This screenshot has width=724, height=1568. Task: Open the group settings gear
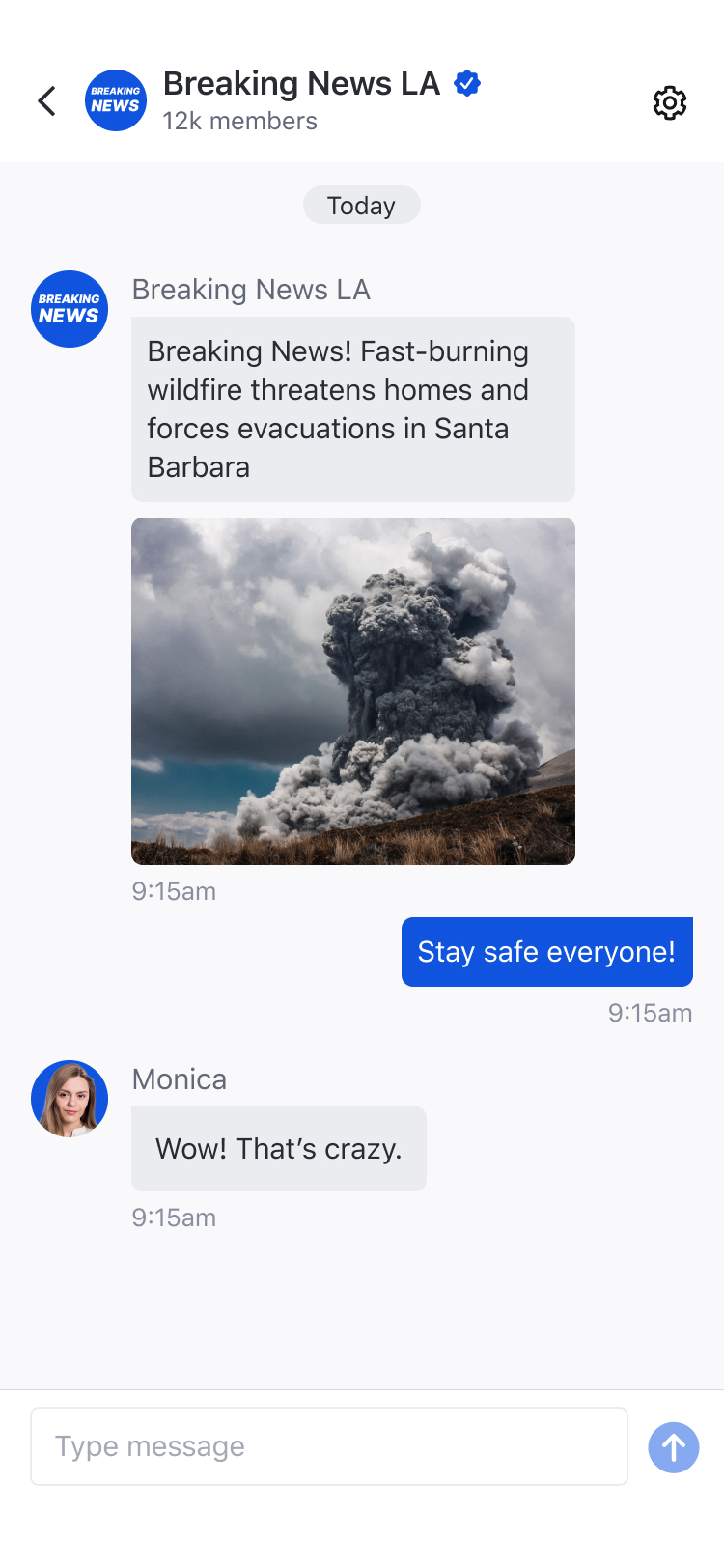[x=669, y=102]
